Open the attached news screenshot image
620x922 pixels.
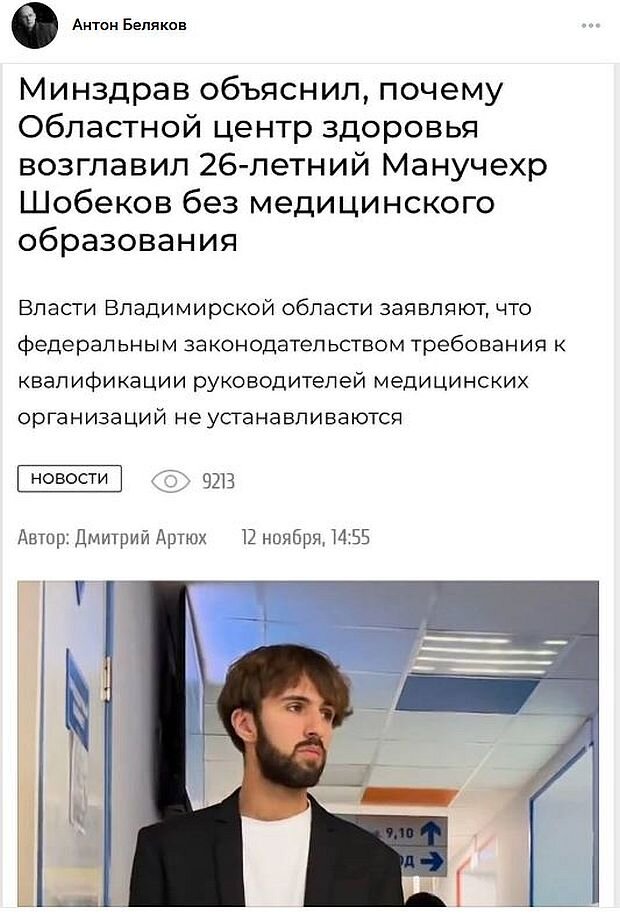[x=309, y=480]
